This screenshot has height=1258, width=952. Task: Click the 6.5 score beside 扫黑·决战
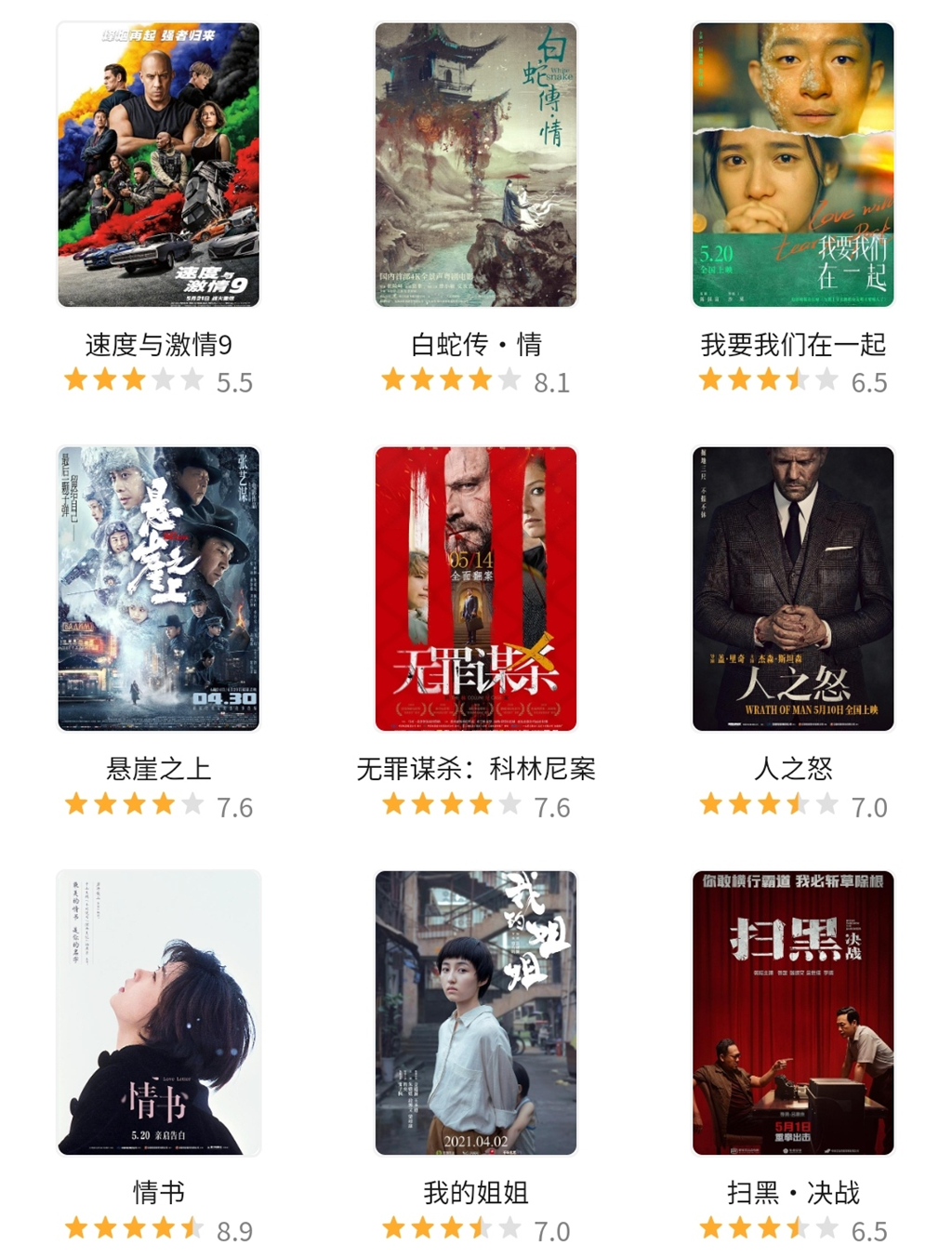coord(870,1230)
